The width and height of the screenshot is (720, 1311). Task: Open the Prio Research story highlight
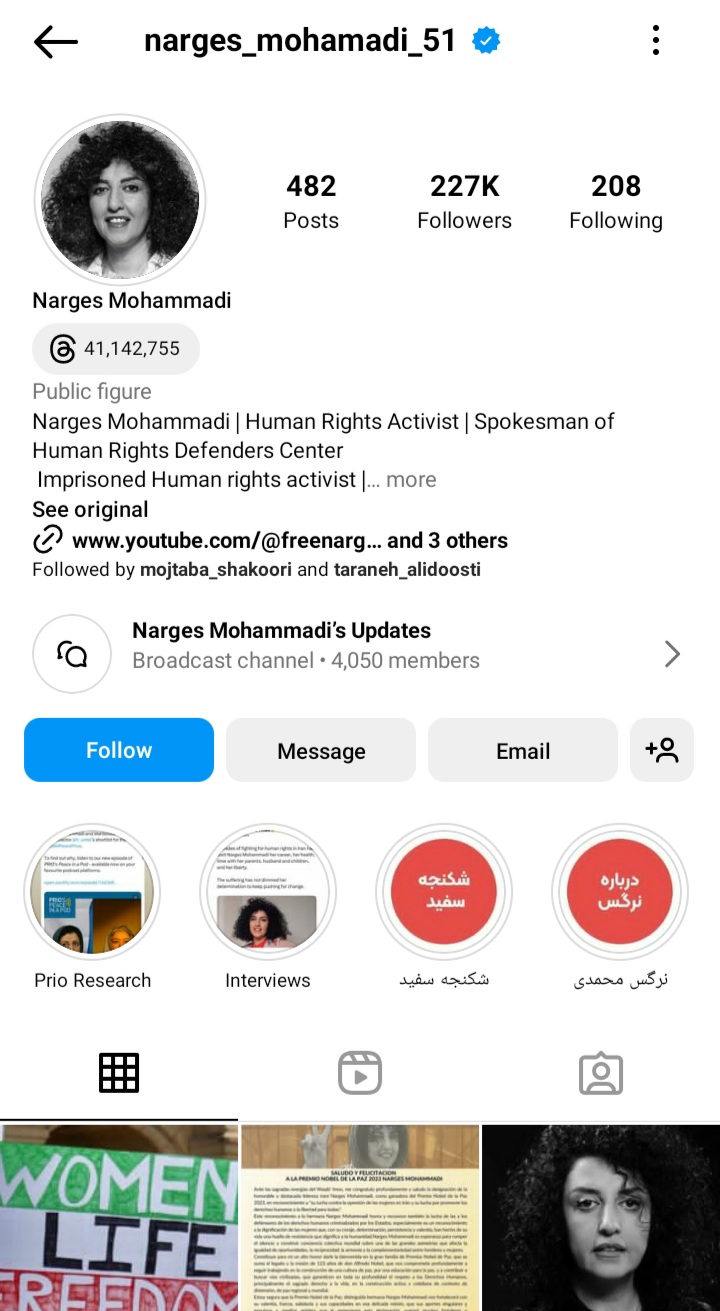[x=92, y=891]
